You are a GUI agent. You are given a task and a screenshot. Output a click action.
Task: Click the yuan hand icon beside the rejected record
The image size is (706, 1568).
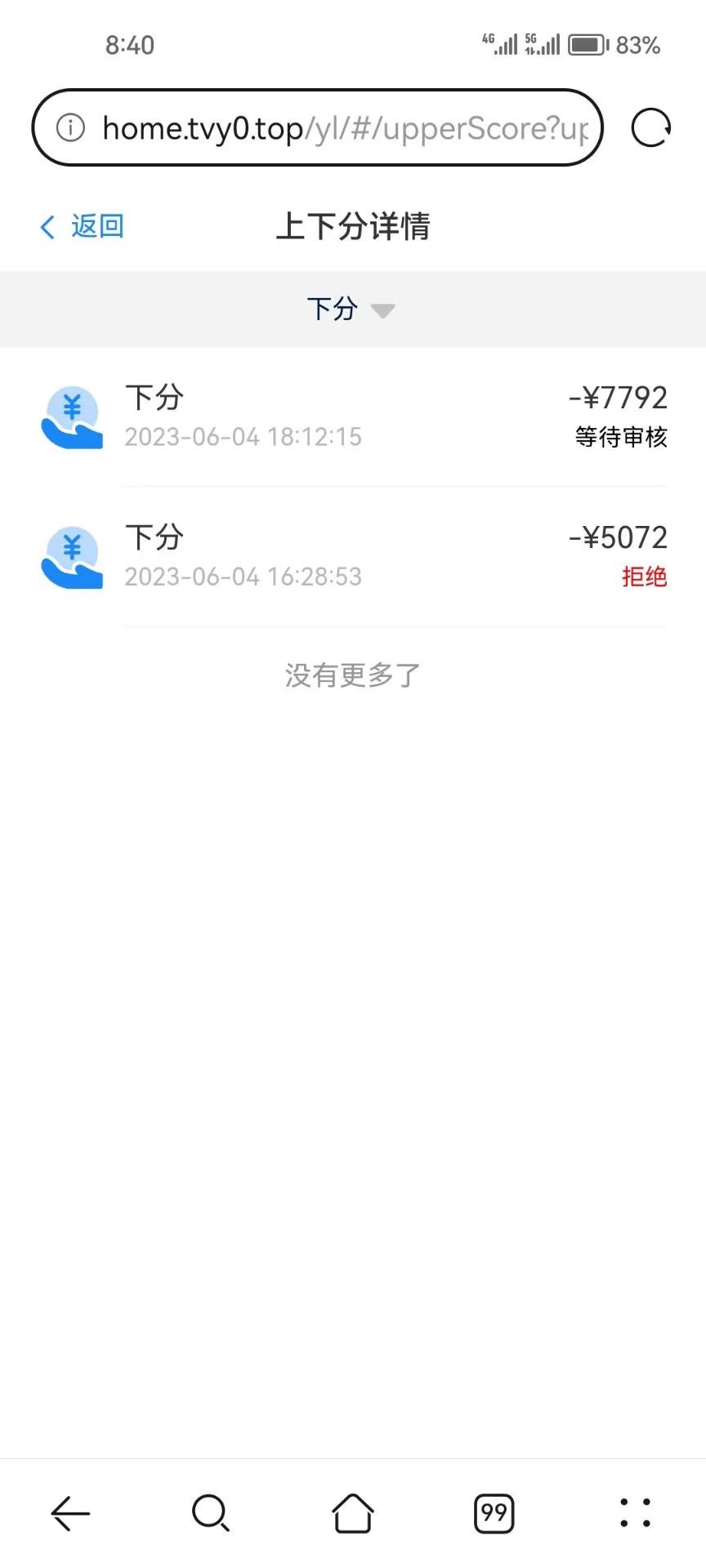(72, 556)
